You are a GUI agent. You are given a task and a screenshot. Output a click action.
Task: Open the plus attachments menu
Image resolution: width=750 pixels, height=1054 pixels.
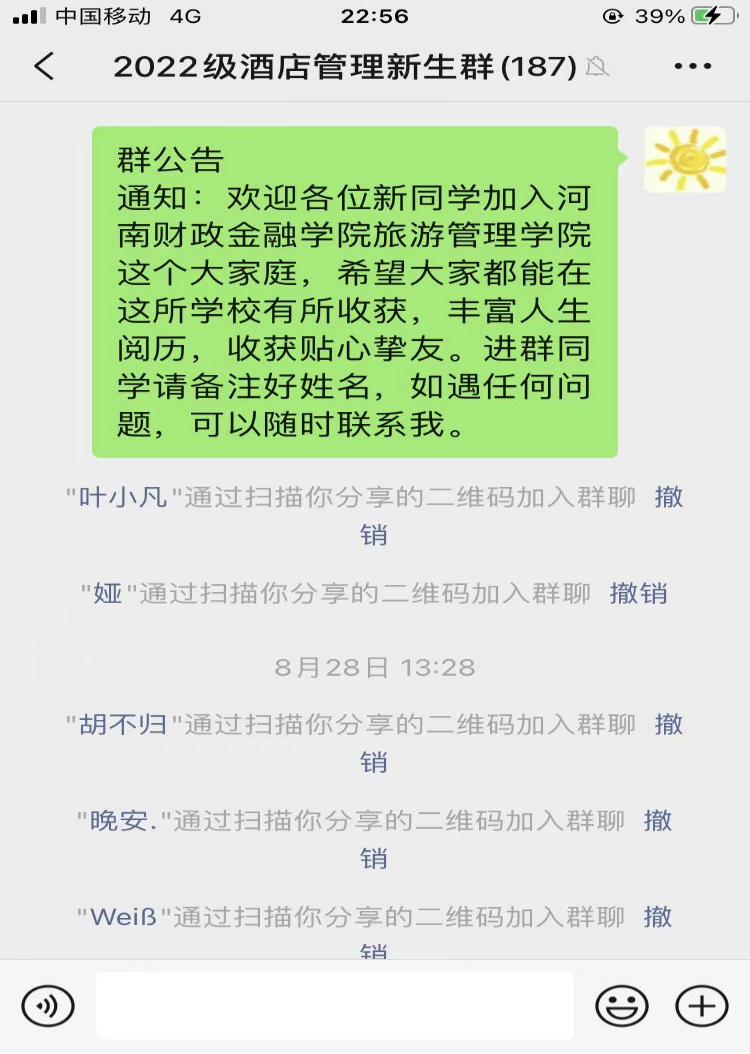(x=702, y=1005)
